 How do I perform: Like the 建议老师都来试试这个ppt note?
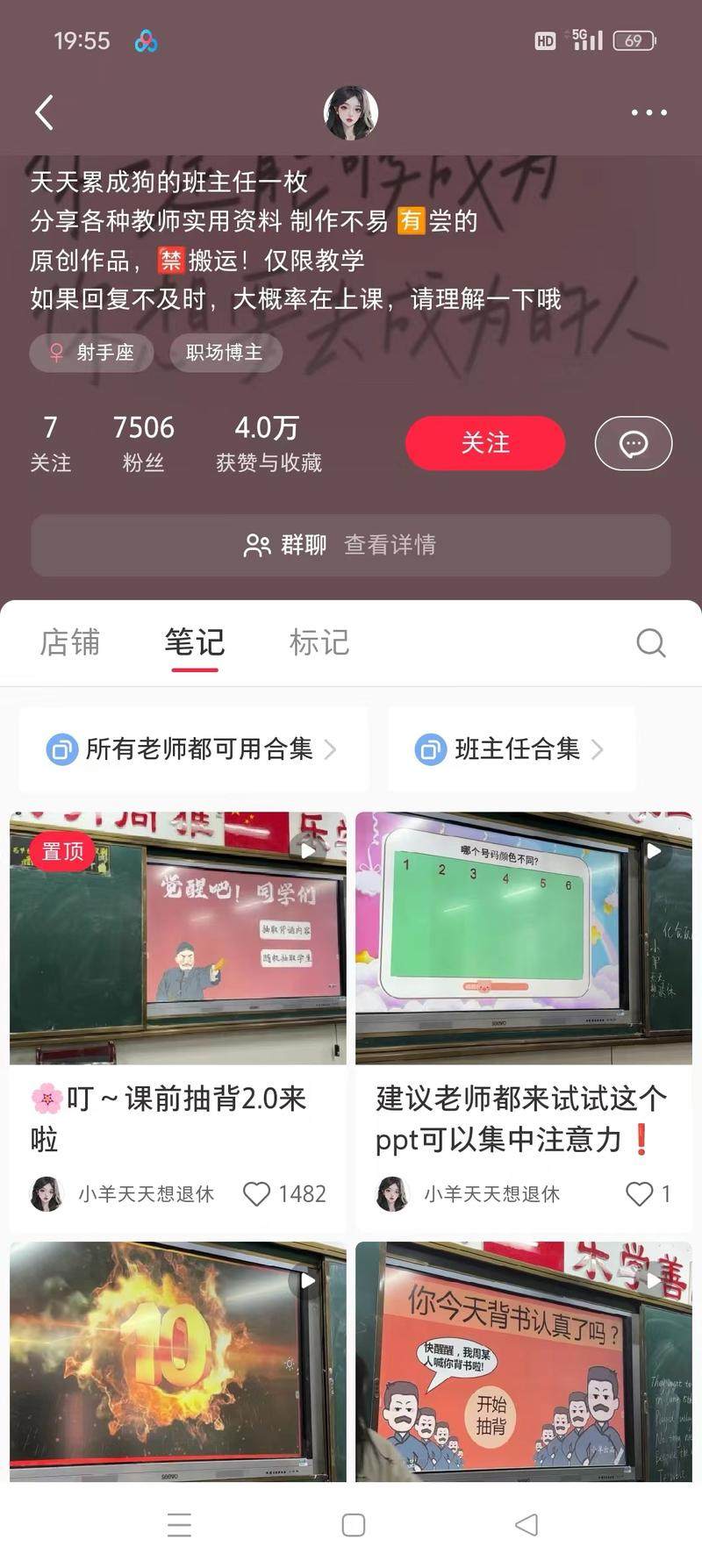click(x=639, y=1193)
